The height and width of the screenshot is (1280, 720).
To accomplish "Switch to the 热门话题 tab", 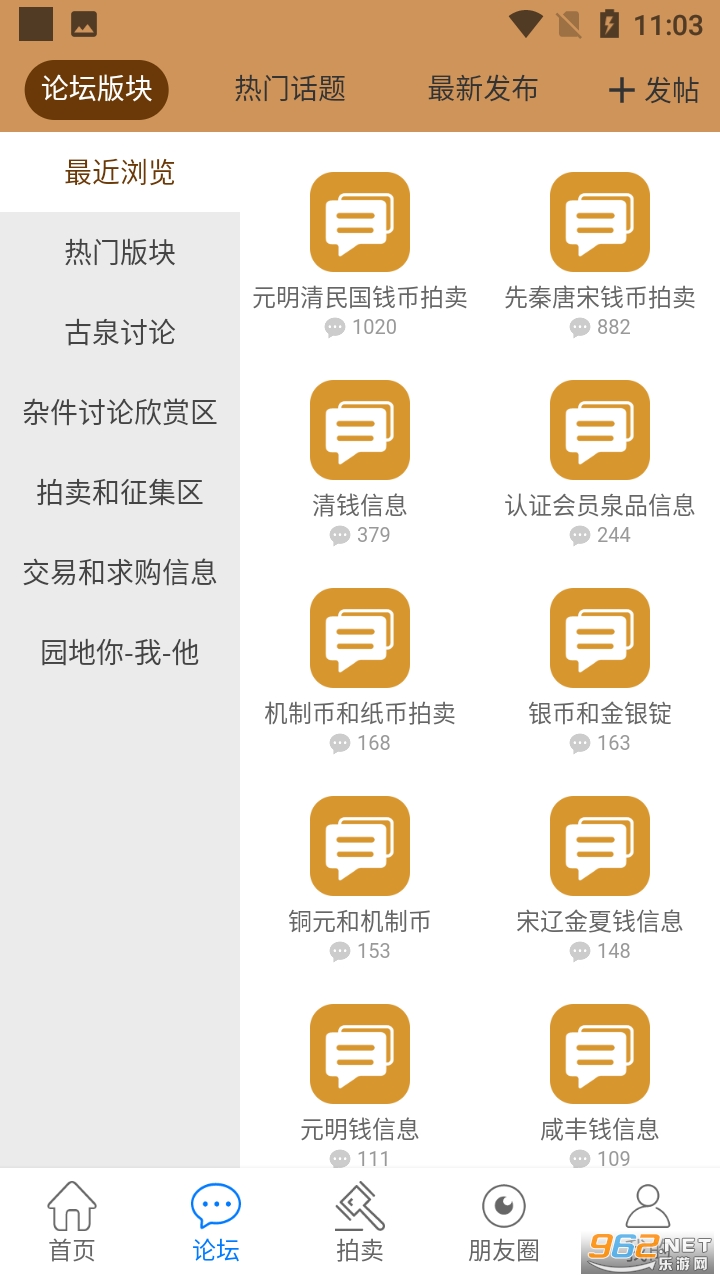I will (290, 90).
